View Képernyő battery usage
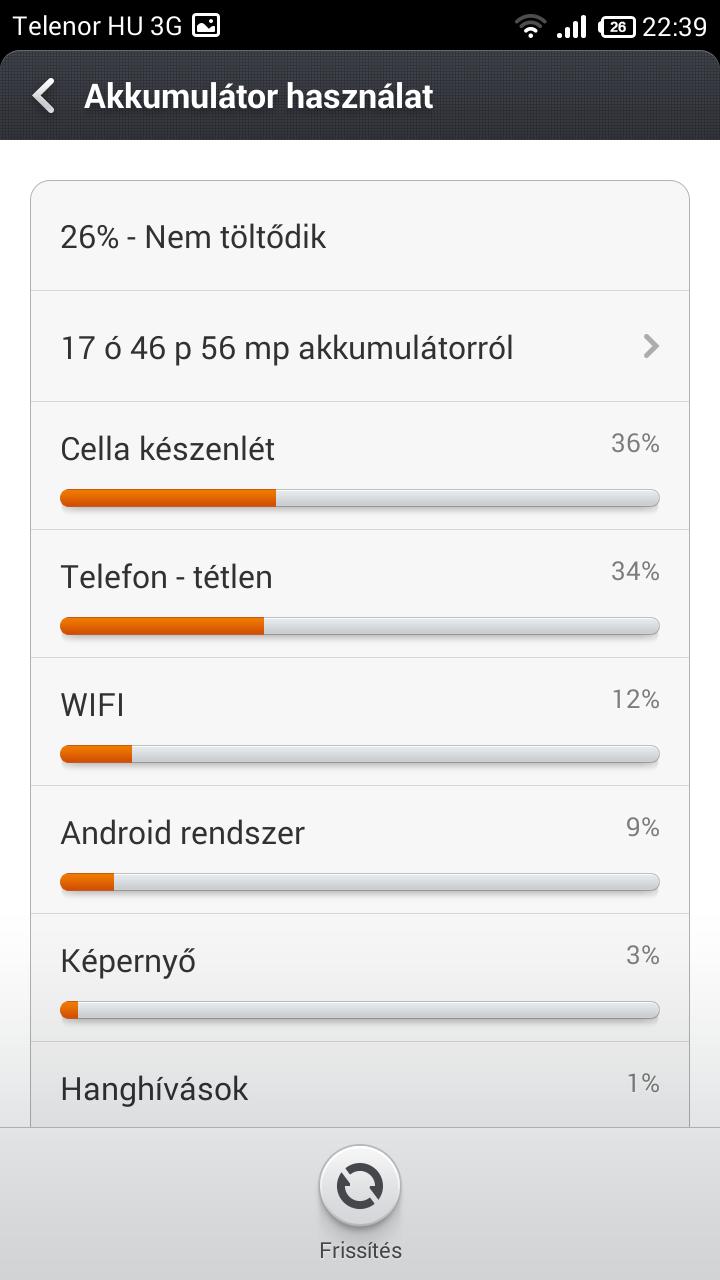 coord(360,977)
